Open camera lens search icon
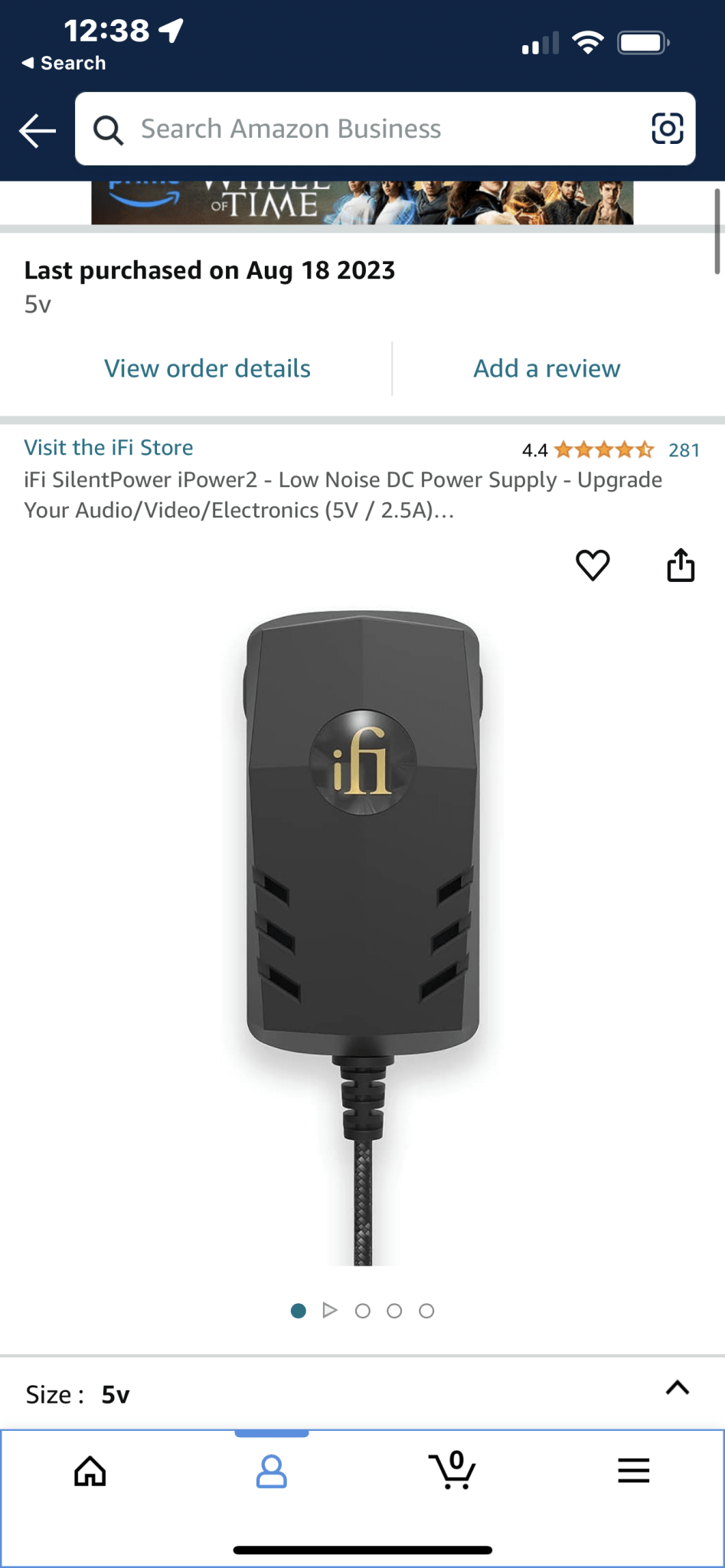 [667, 128]
